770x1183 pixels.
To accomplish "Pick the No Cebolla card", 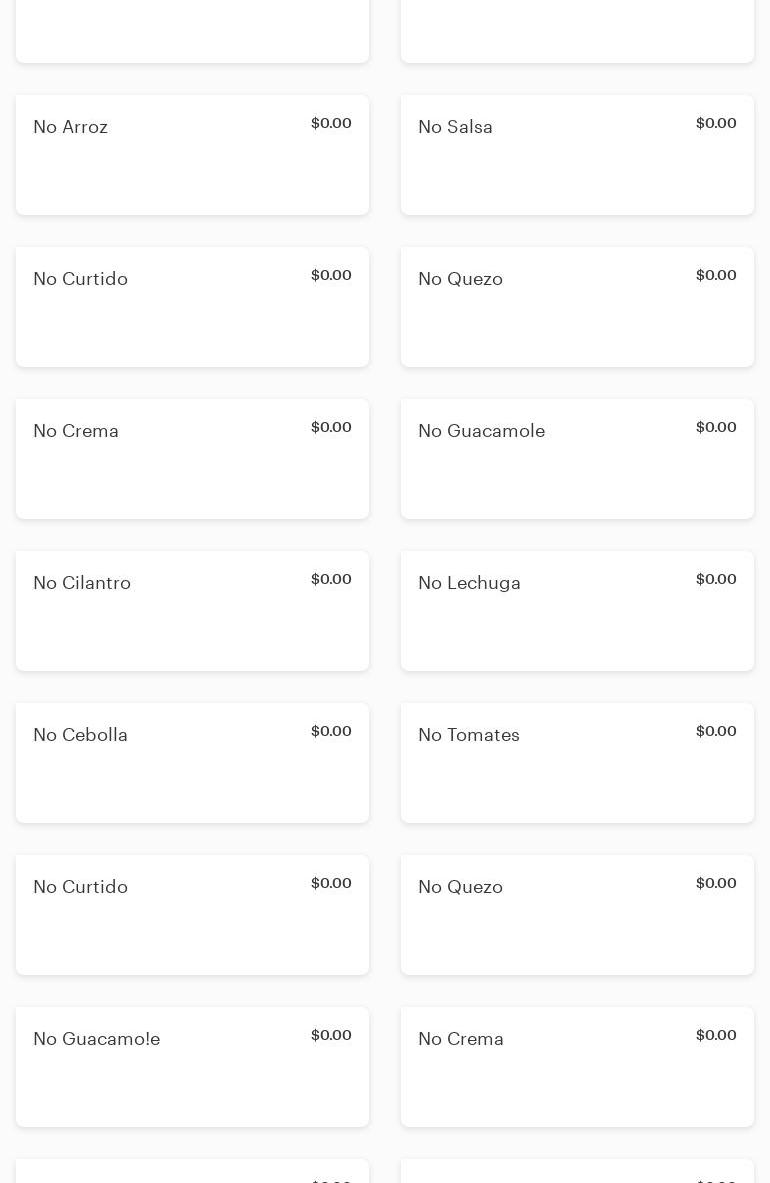I will [x=192, y=763].
